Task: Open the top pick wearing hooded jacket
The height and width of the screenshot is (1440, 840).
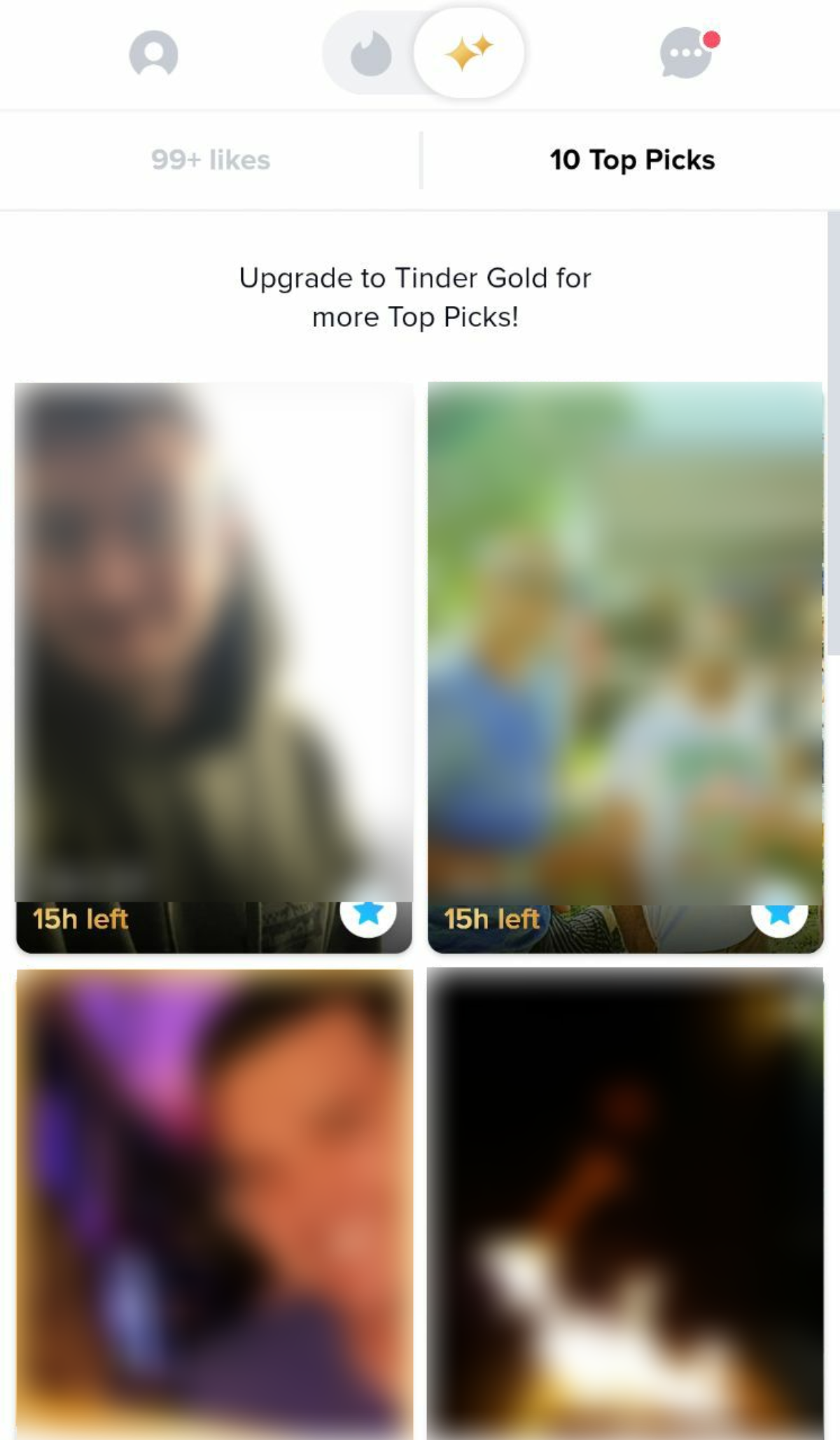Action: 213,644
